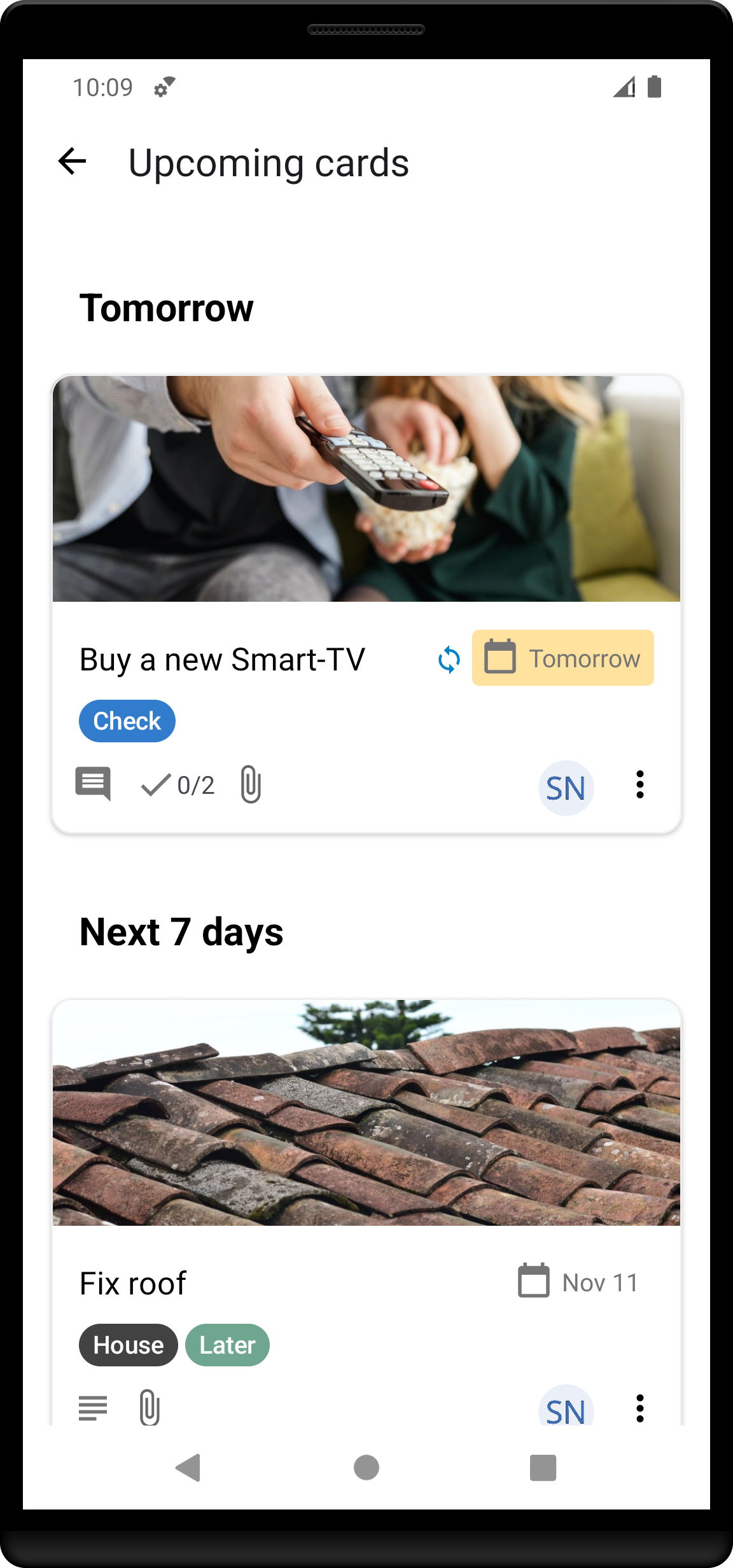Open the Fix roof card

click(133, 1283)
